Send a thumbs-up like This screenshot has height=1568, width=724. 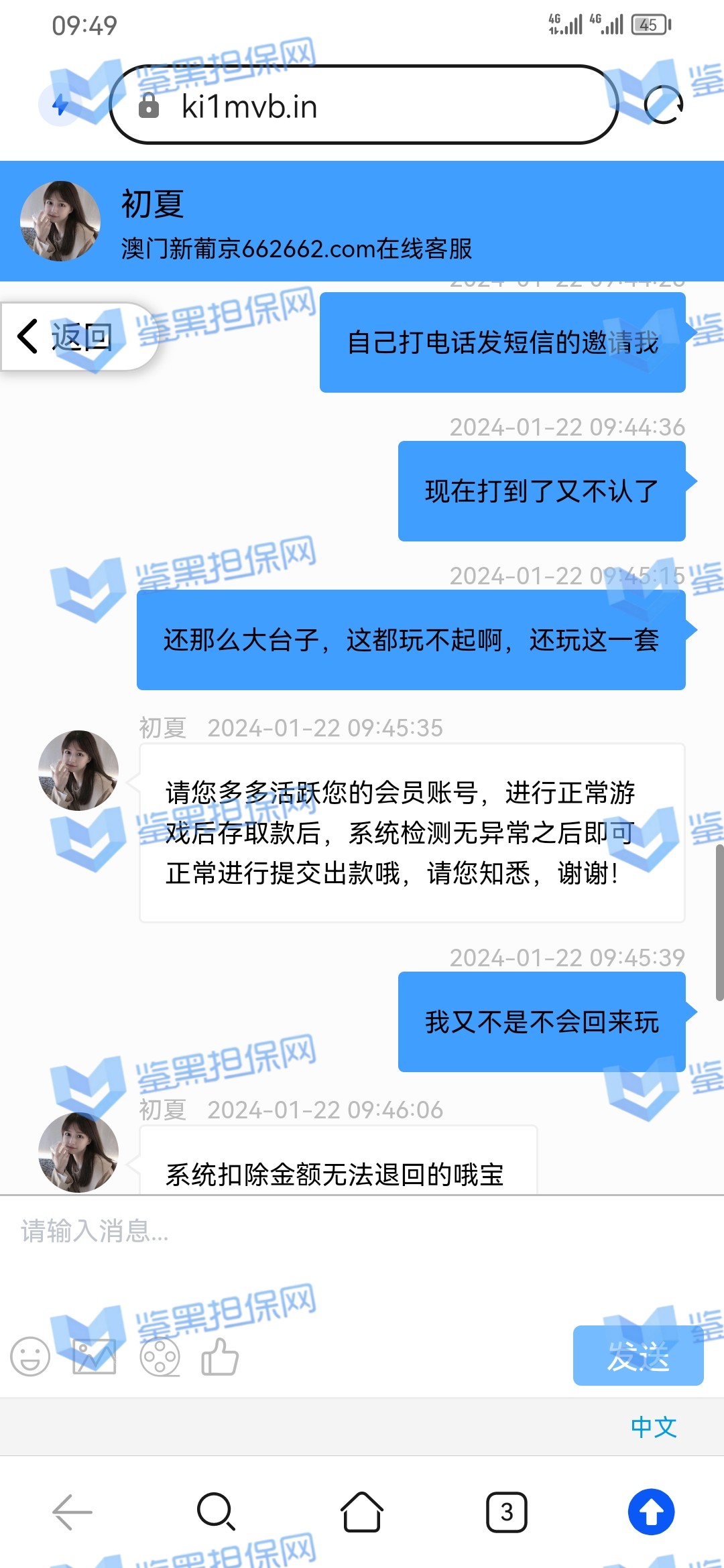coord(220,1358)
